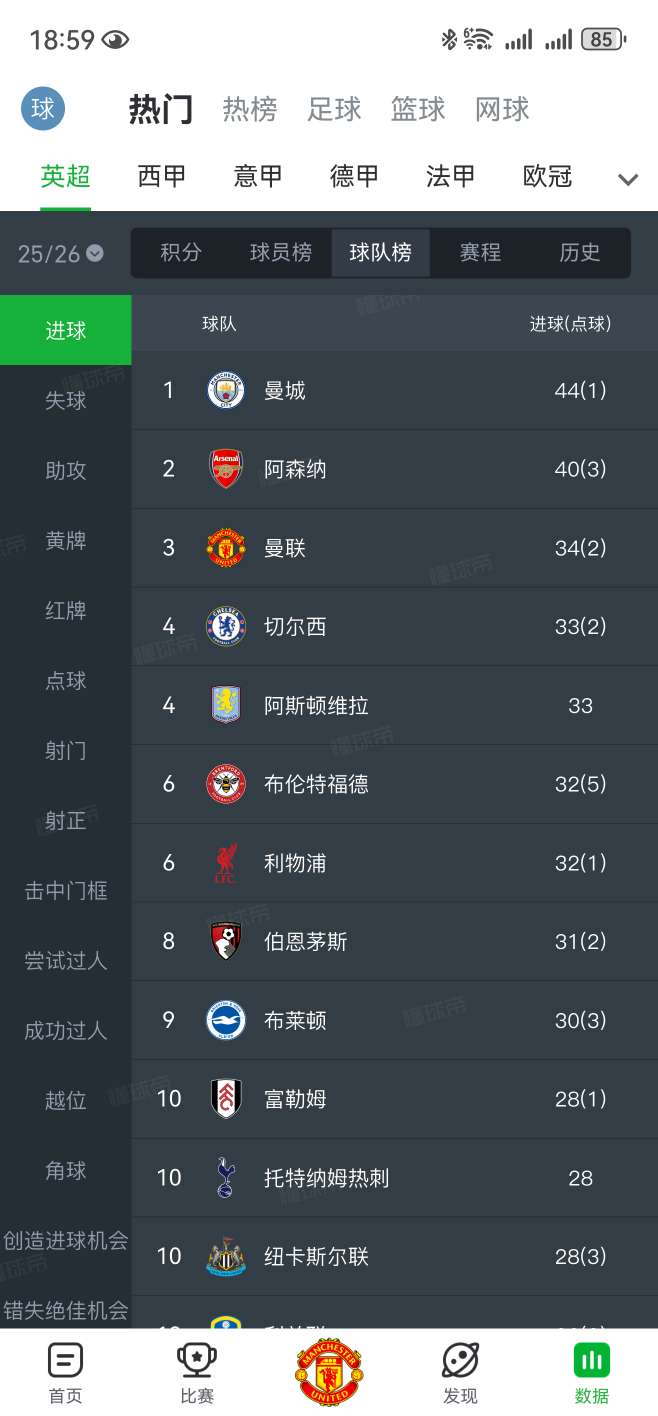Image resolution: width=658 pixels, height=1416 pixels.
Task: Open the 利物浦 team row
Action: click(394, 863)
